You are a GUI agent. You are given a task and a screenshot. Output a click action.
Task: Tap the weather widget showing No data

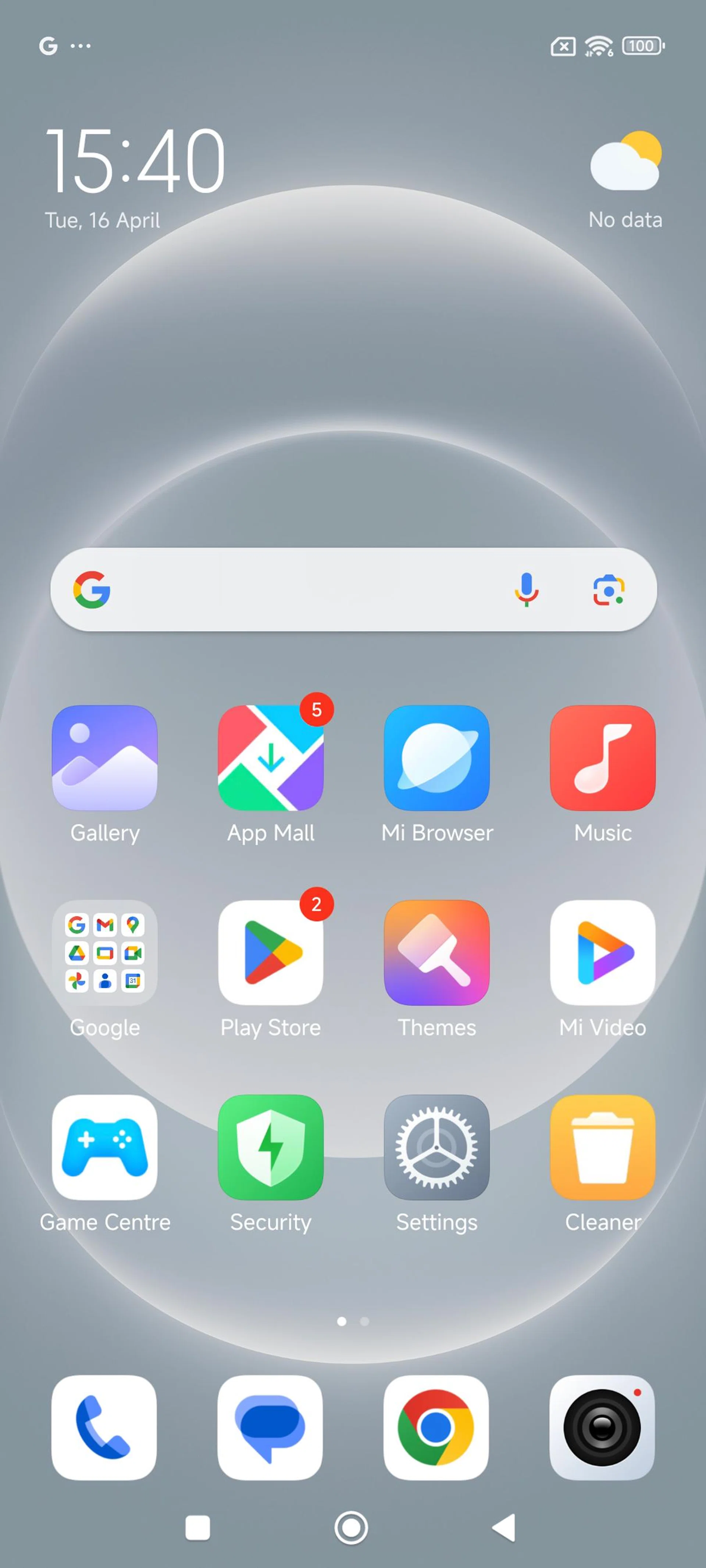click(x=624, y=180)
